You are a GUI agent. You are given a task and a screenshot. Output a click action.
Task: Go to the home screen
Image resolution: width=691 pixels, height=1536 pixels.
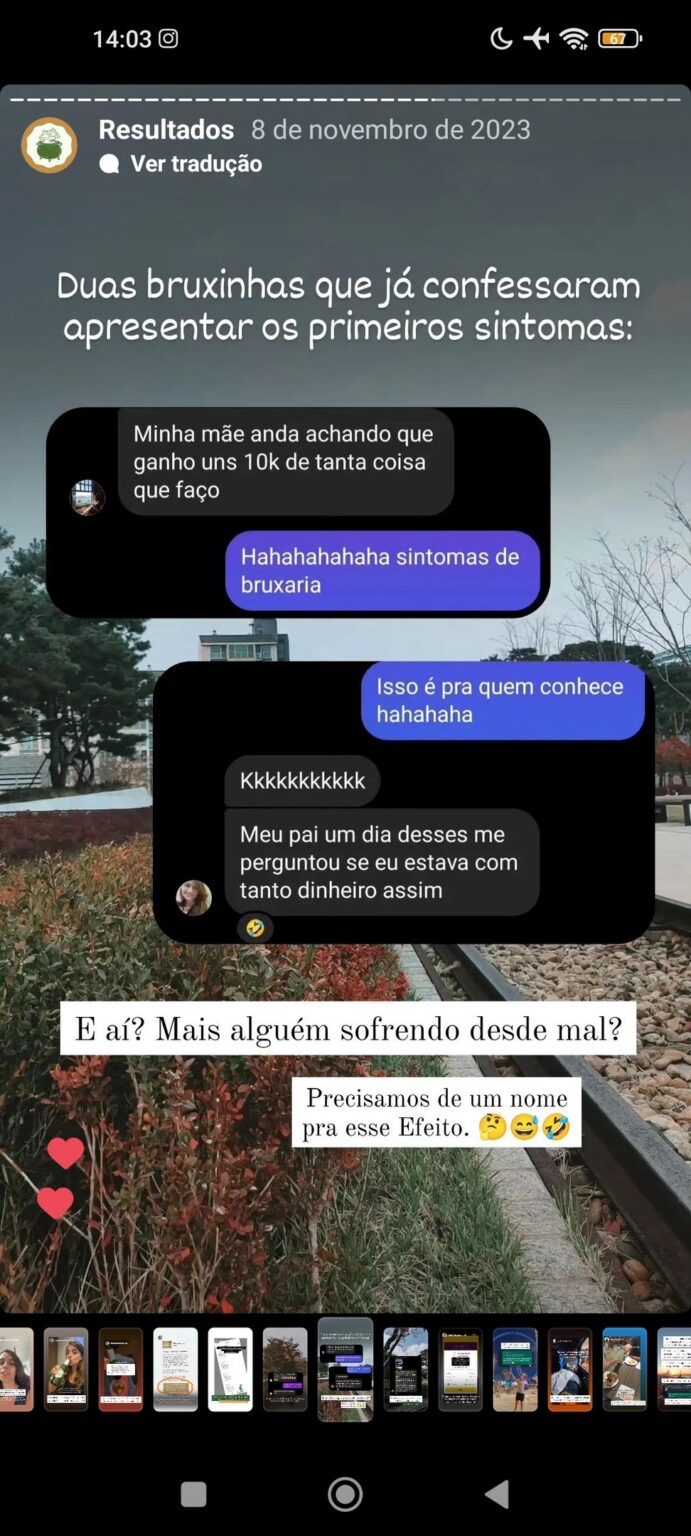point(345,1494)
